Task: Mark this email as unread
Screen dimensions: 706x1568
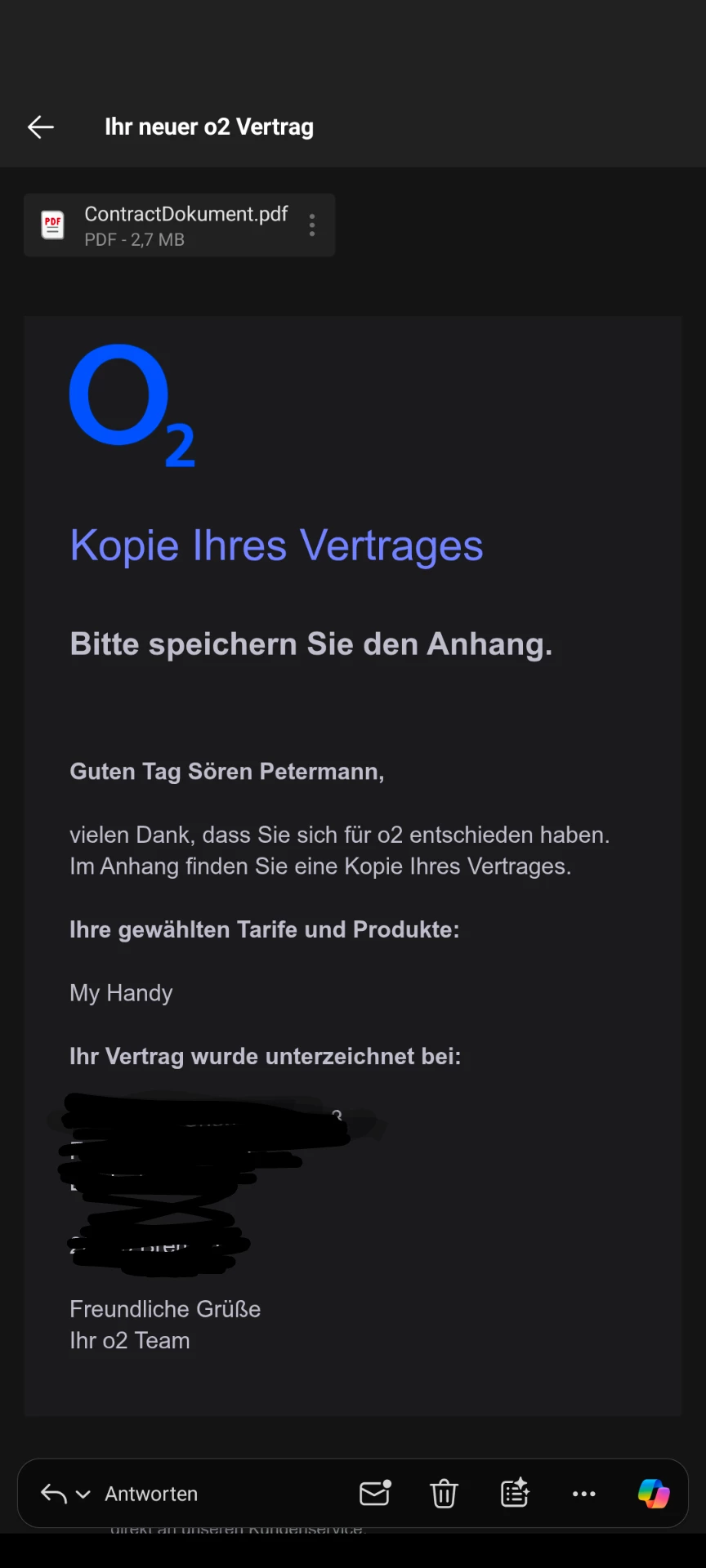Action: click(x=375, y=1494)
